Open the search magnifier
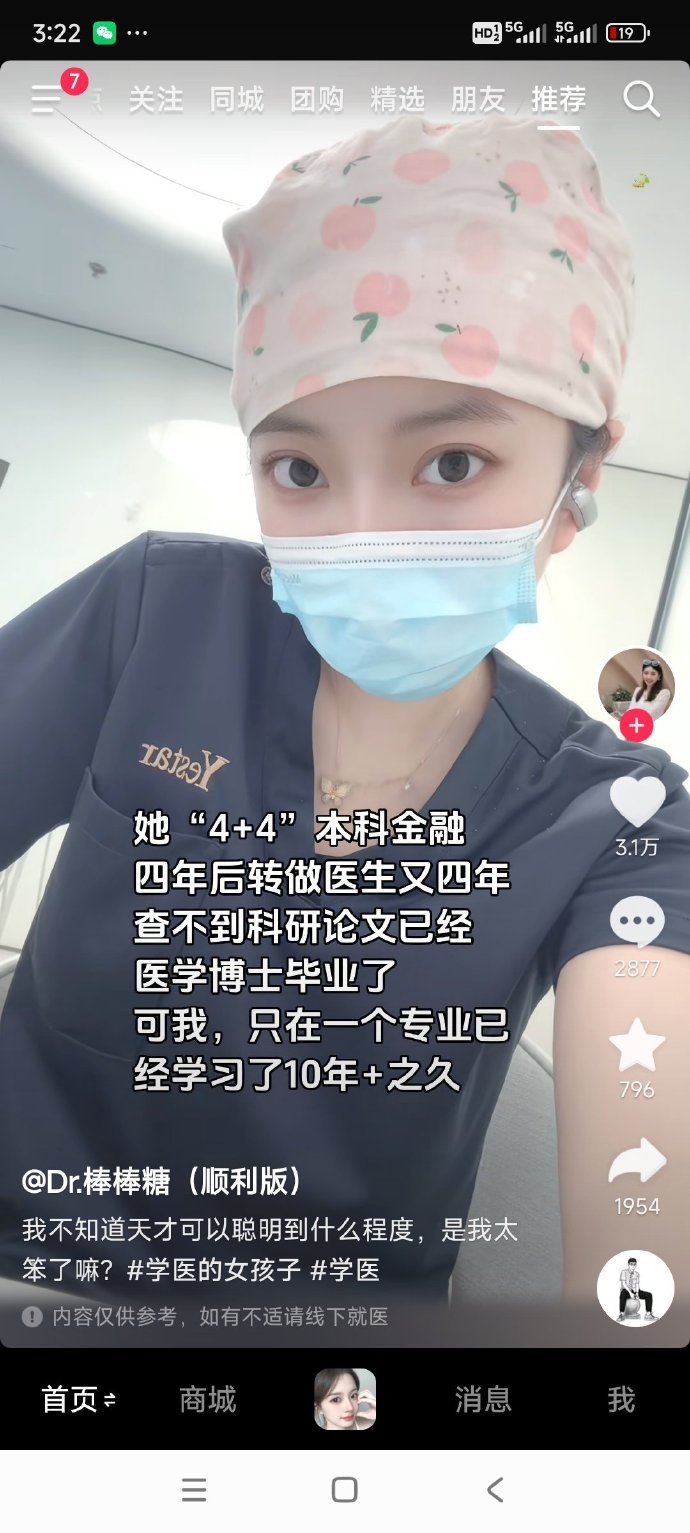 point(641,99)
